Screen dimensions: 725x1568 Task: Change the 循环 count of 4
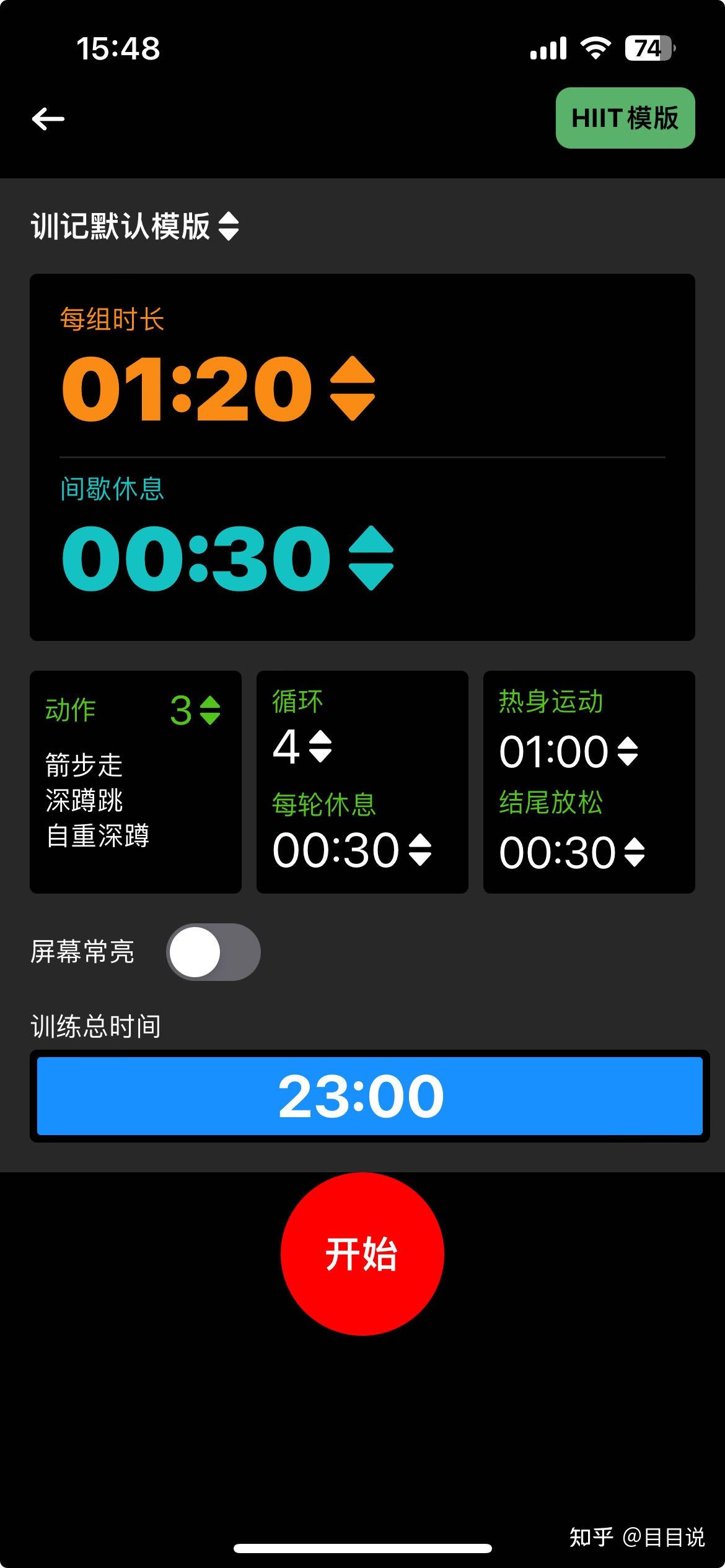click(x=302, y=746)
